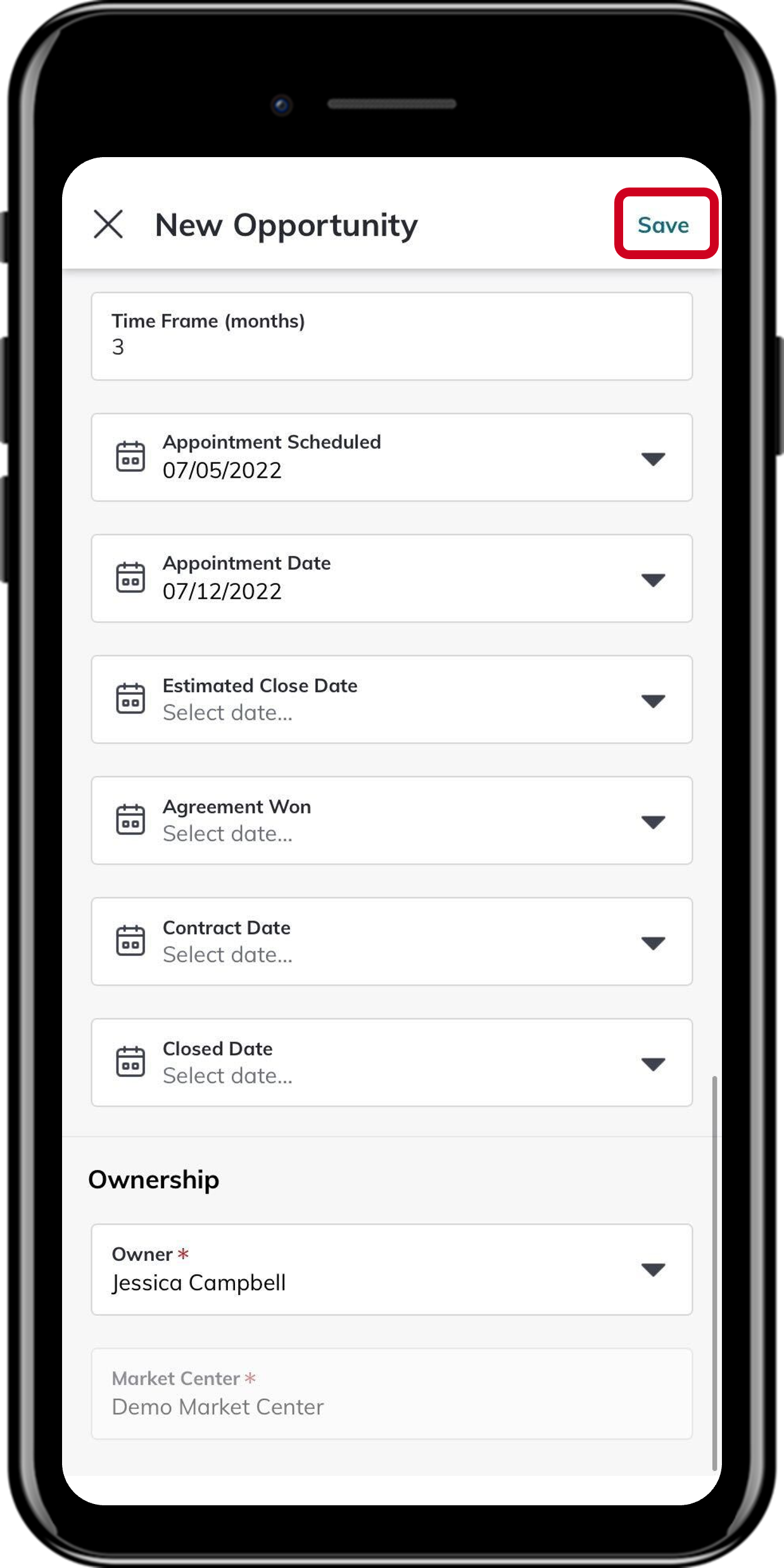Choose a Closed Date
Viewport: 784px width, 1568px height.
(x=391, y=1062)
